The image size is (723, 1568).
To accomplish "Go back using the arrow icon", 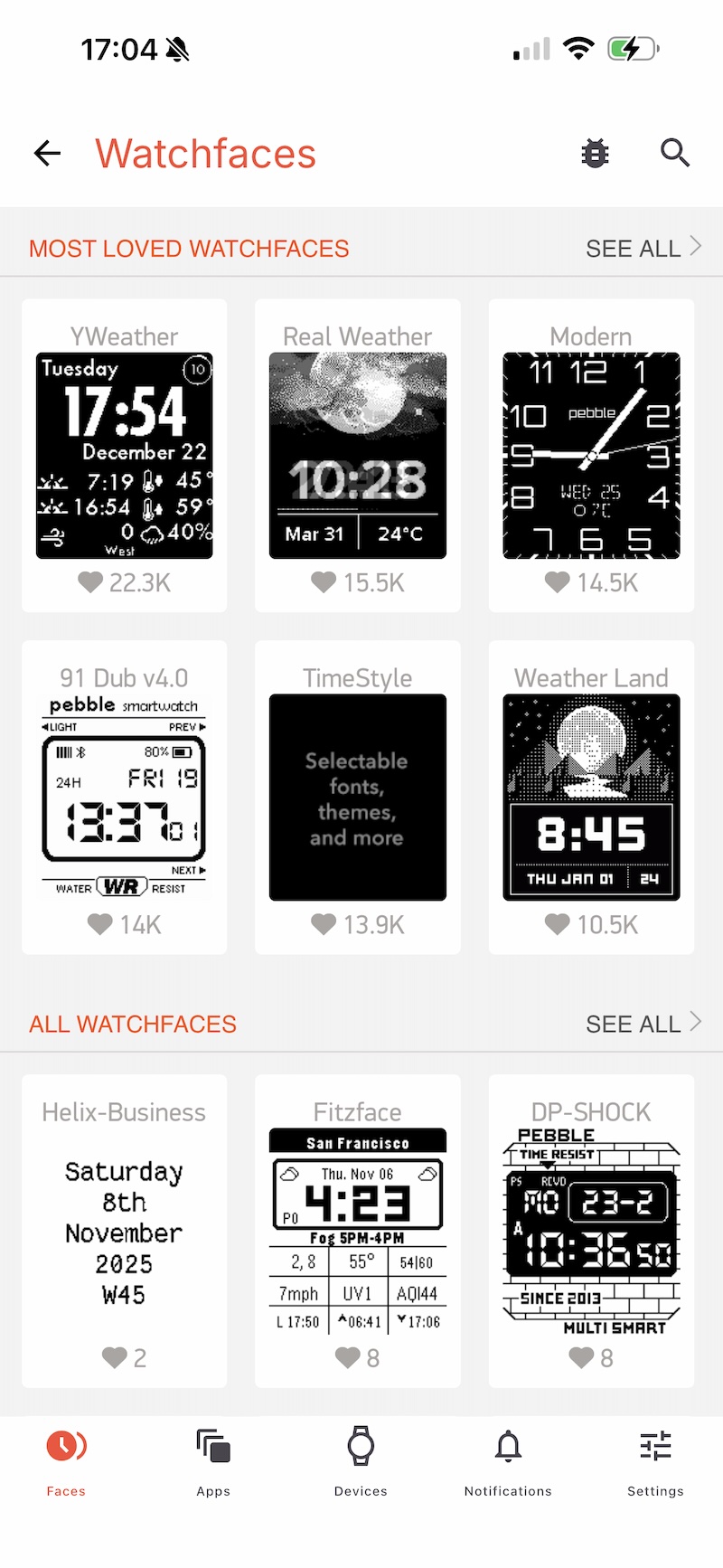I will [x=47, y=154].
